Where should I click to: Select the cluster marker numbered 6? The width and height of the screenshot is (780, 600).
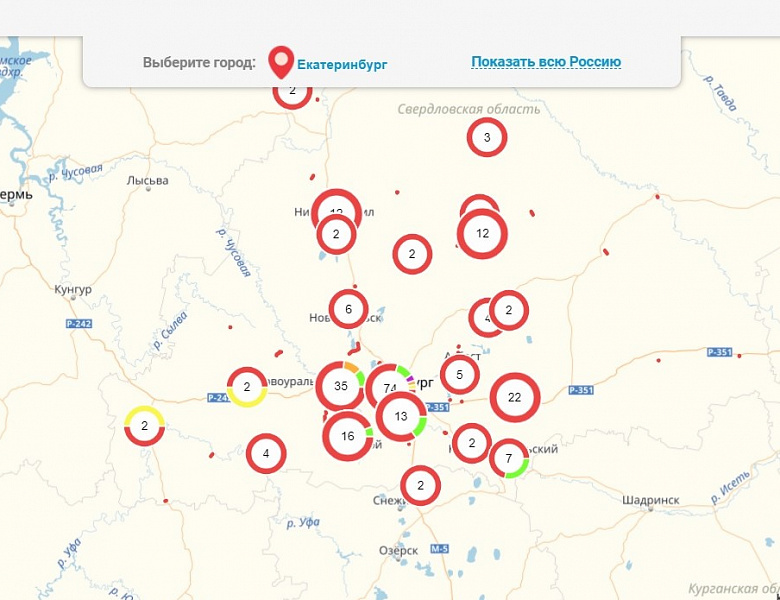tap(348, 309)
